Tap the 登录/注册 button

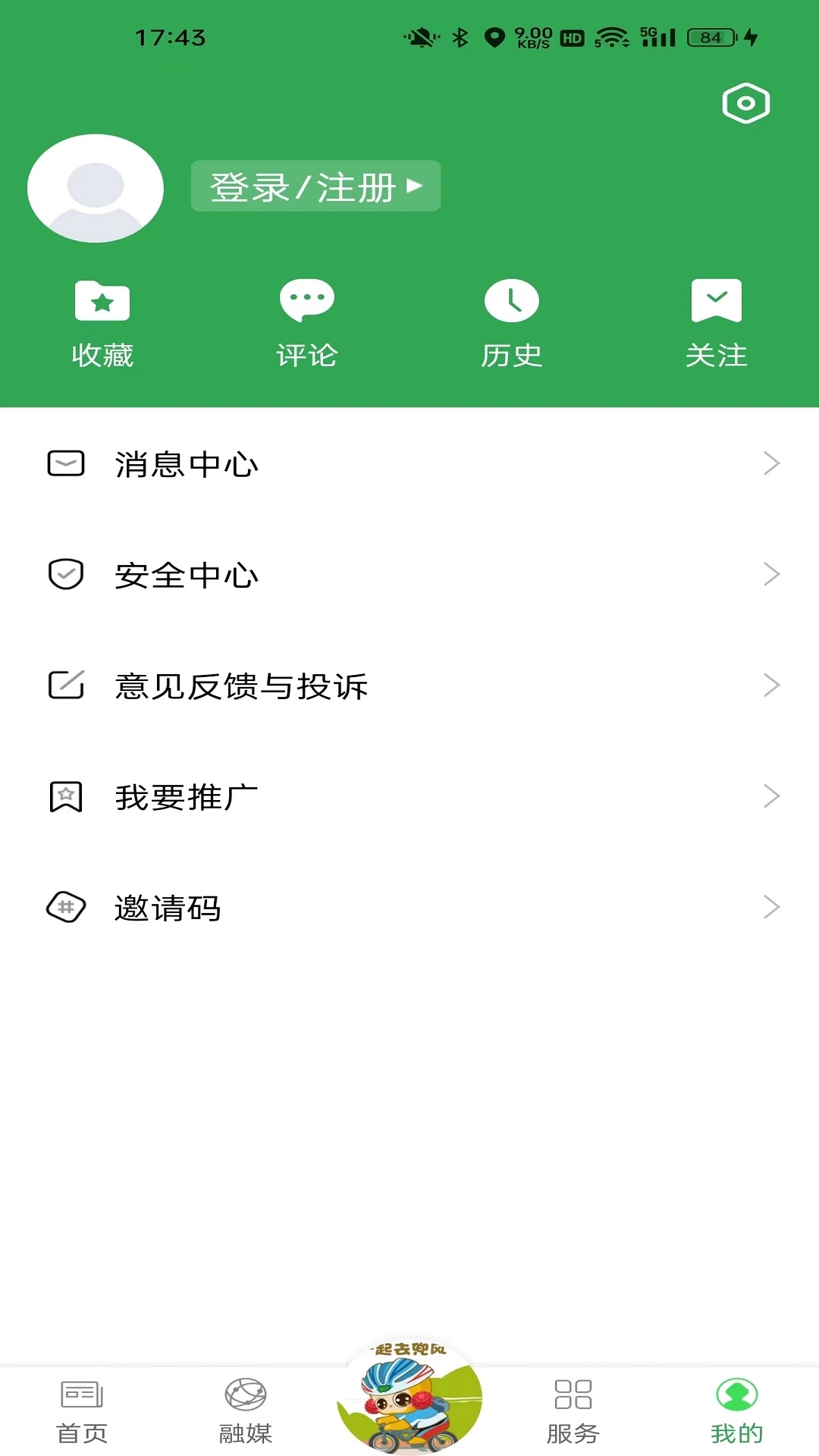pos(315,186)
